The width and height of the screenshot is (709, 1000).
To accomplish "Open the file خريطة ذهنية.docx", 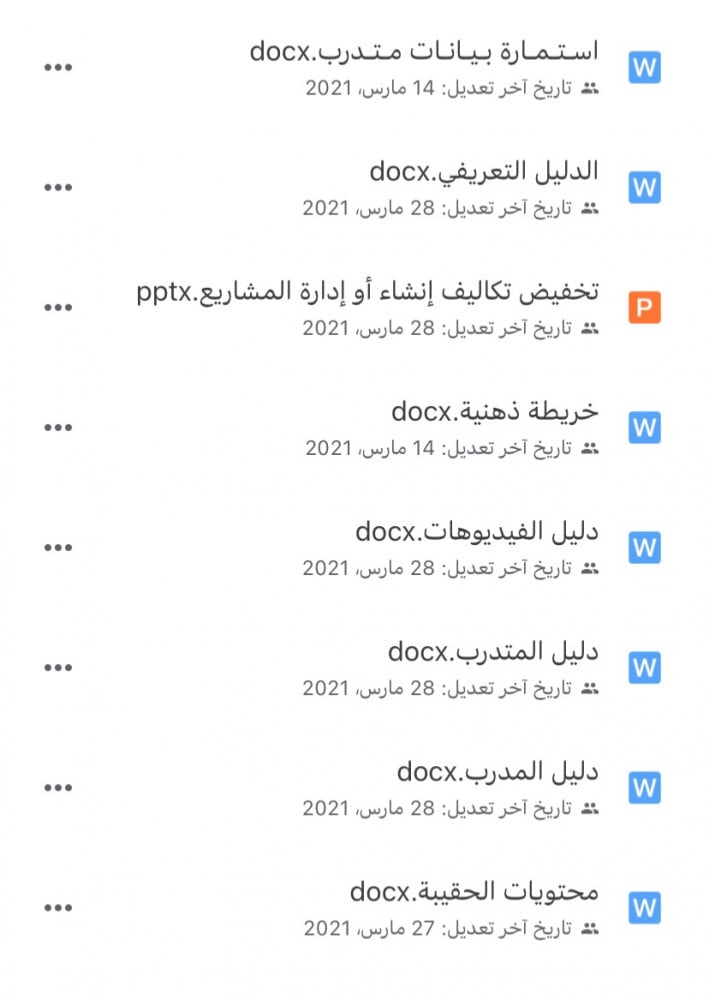I will pyautogui.click(x=495, y=411).
